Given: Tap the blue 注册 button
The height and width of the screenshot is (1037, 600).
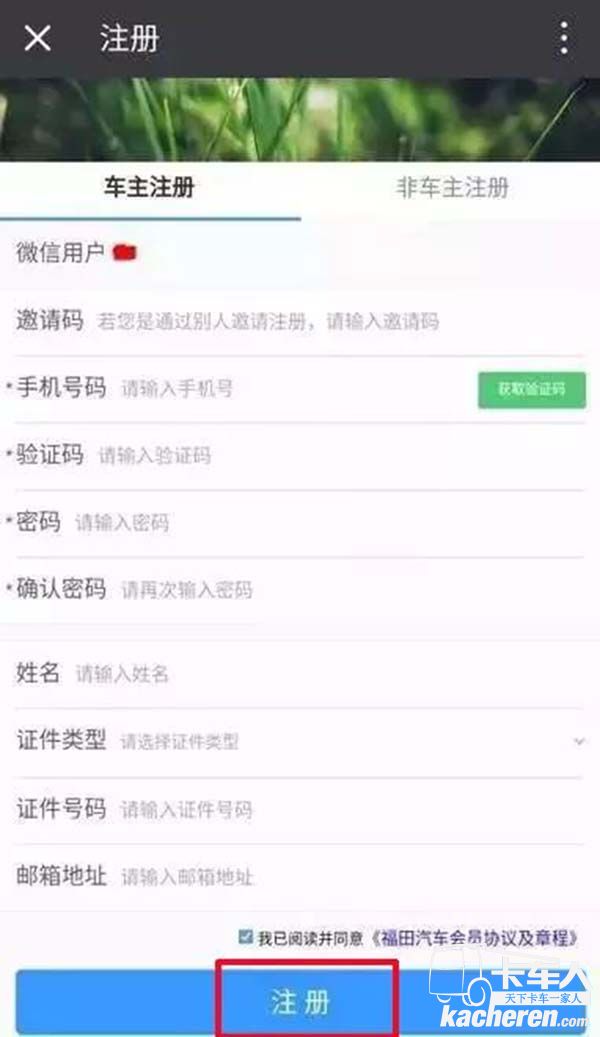Looking at the screenshot, I should [x=300, y=1002].
